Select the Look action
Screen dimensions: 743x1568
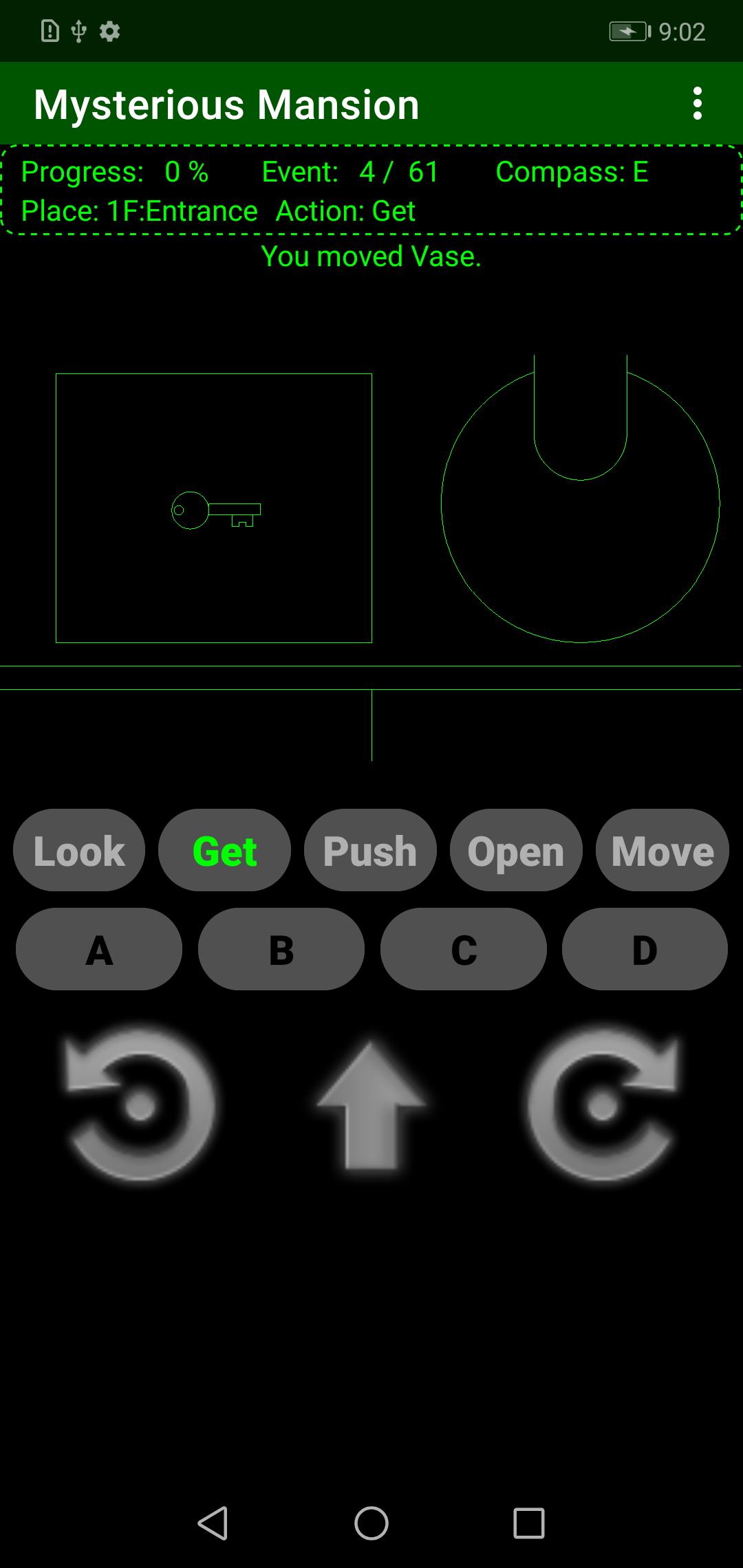tap(79, 851)
